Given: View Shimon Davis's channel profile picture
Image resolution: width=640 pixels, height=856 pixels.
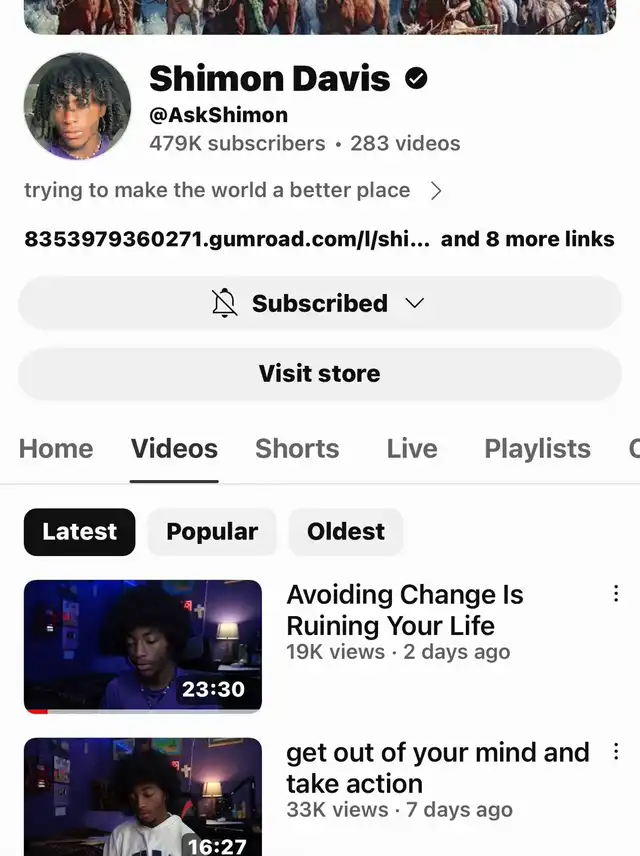Looking at the screenshot, I should [x=77, y=107].
